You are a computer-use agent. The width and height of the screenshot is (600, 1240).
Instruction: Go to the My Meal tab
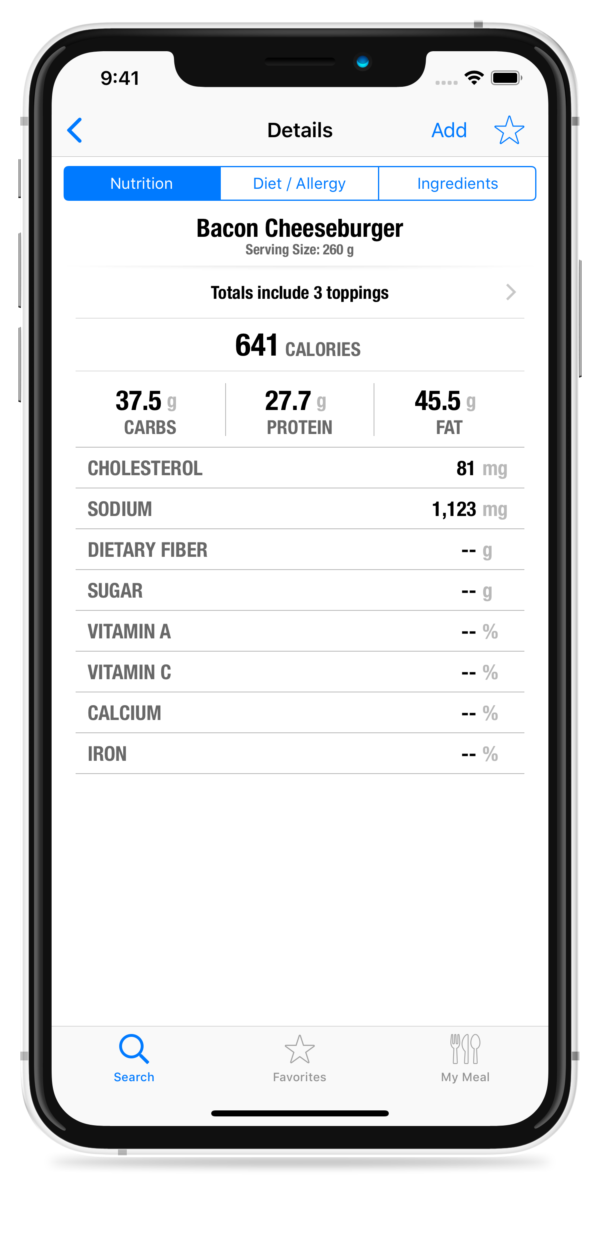coord(465,1059)
